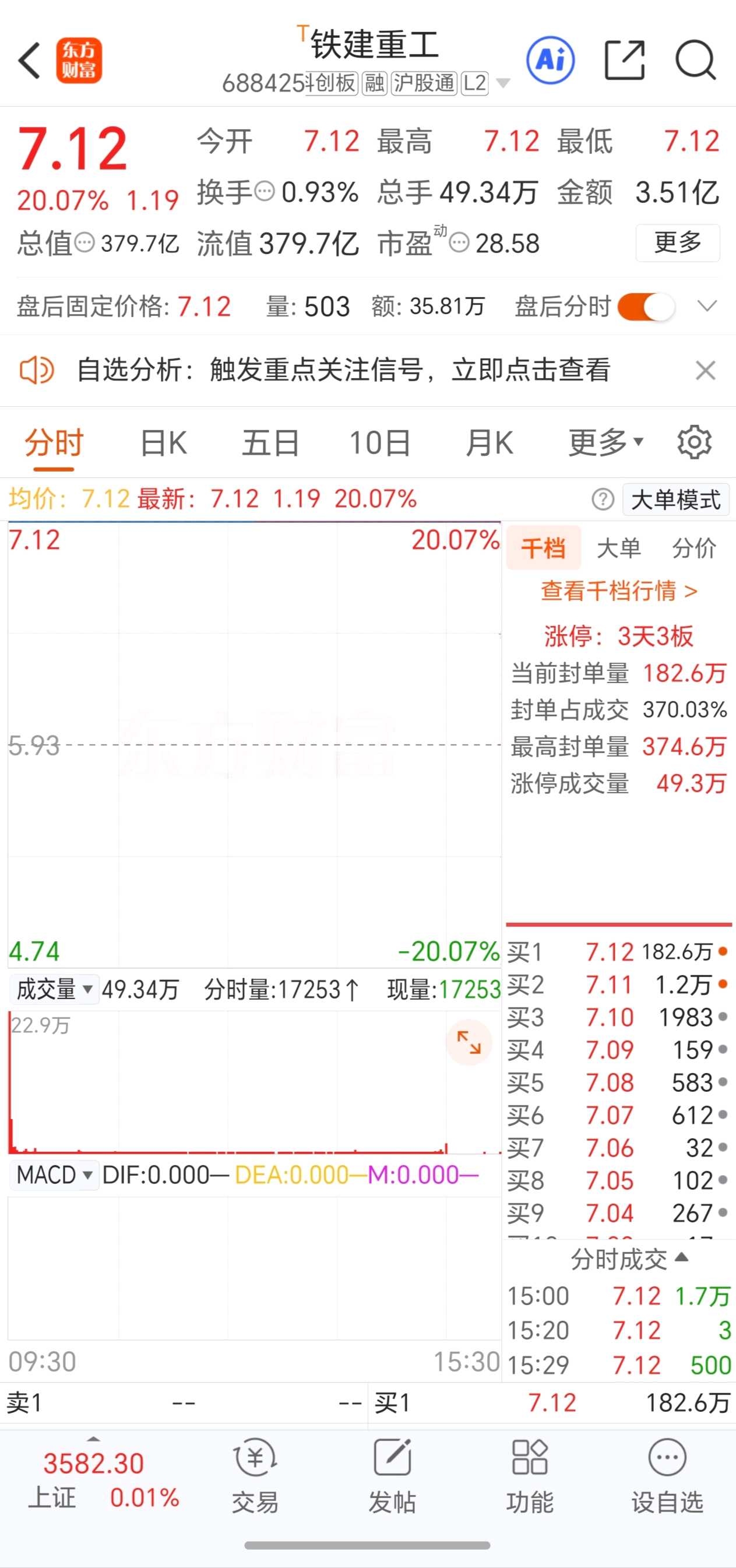Open chart settings gear
The height and width of the screenshot is (1568, 736).
coord(694,442)
